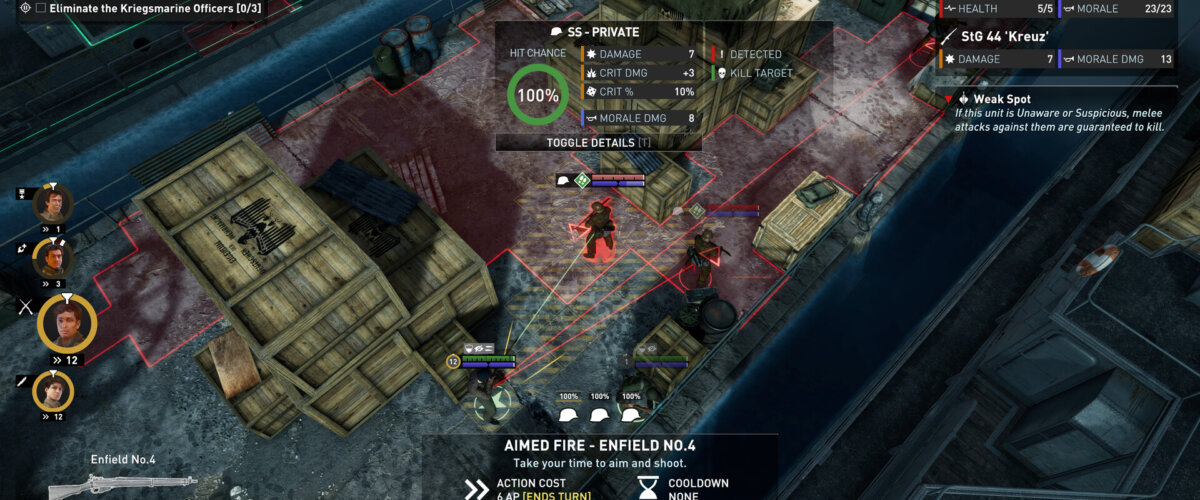Tap Toggle Details under the hit chance panel

click(x=598, y=142)
